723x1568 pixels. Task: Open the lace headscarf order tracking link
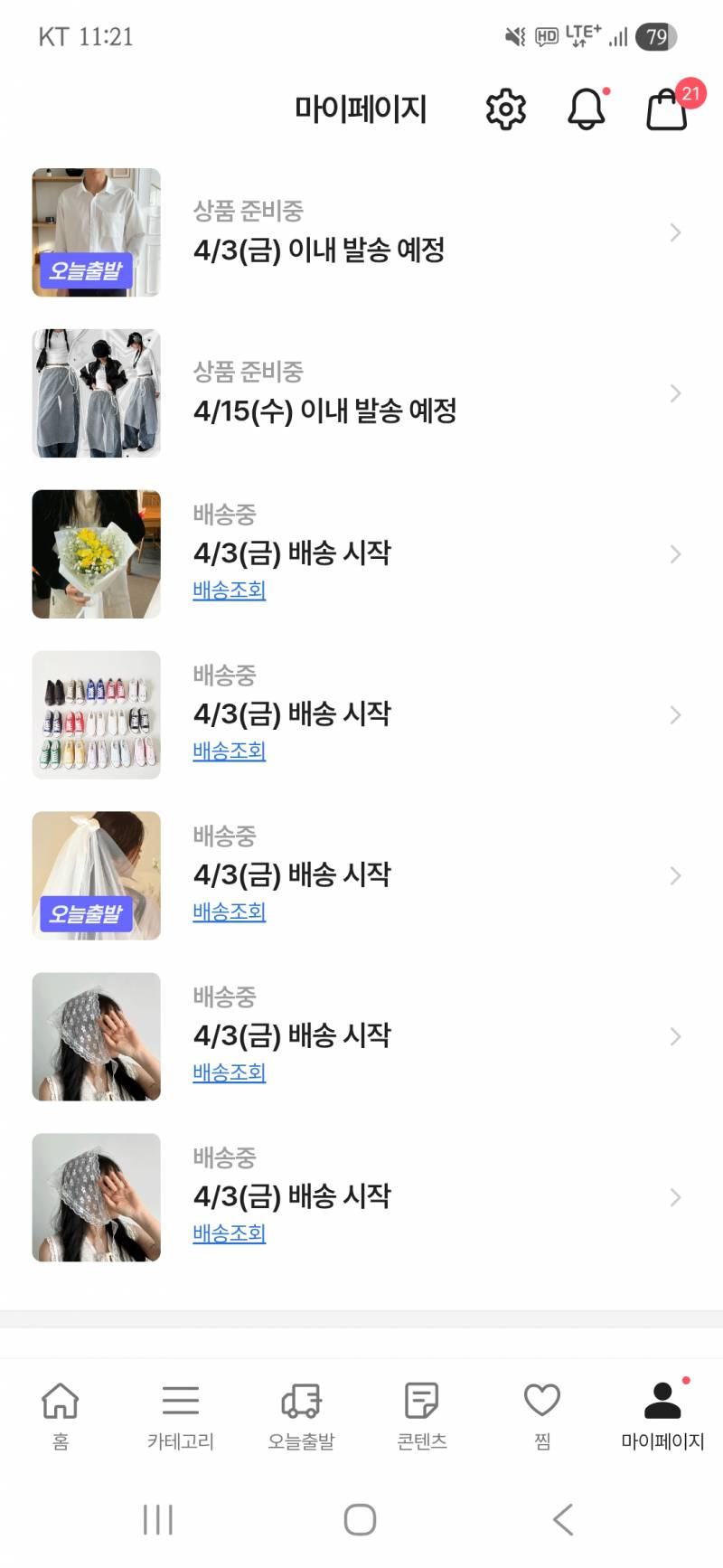(229, 1073)
